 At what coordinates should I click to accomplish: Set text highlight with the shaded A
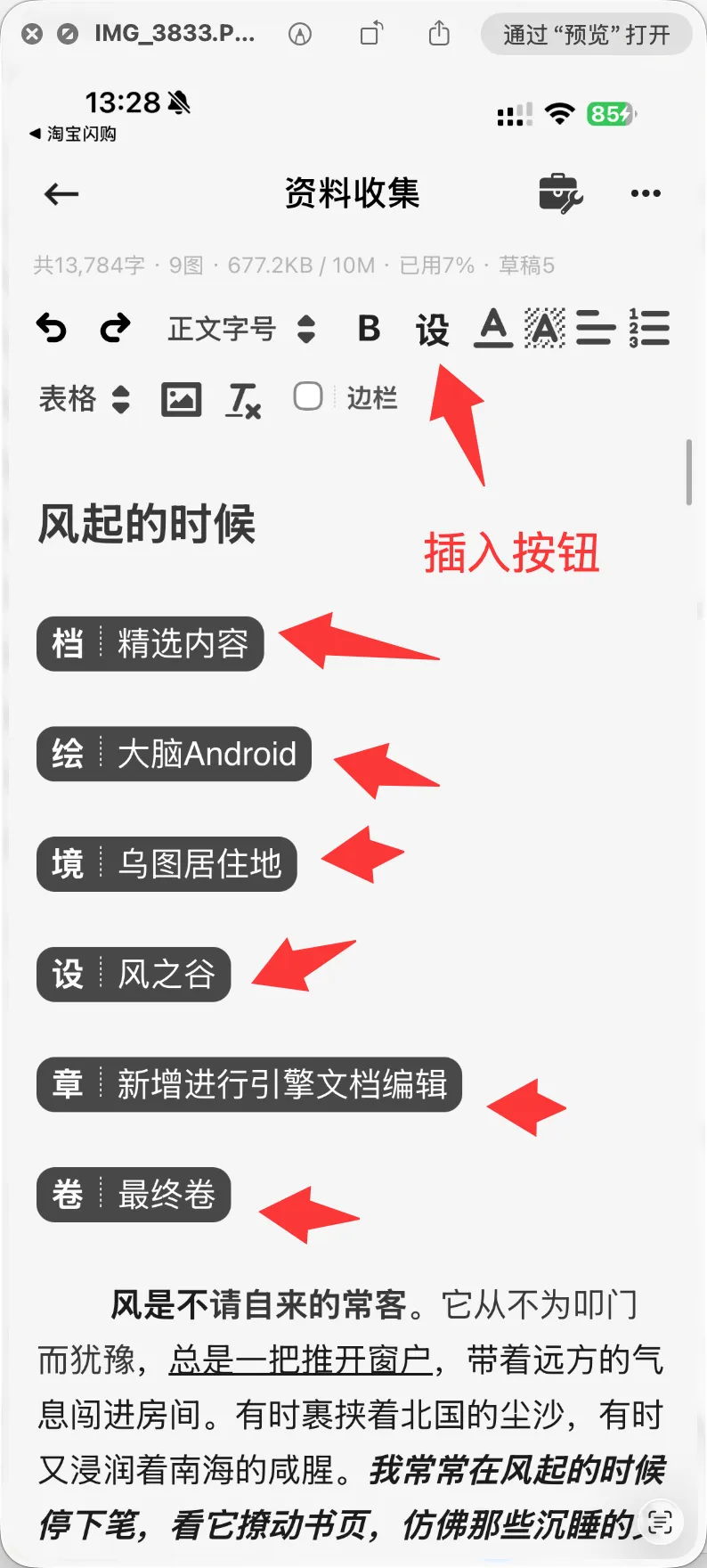click(545, 328)
